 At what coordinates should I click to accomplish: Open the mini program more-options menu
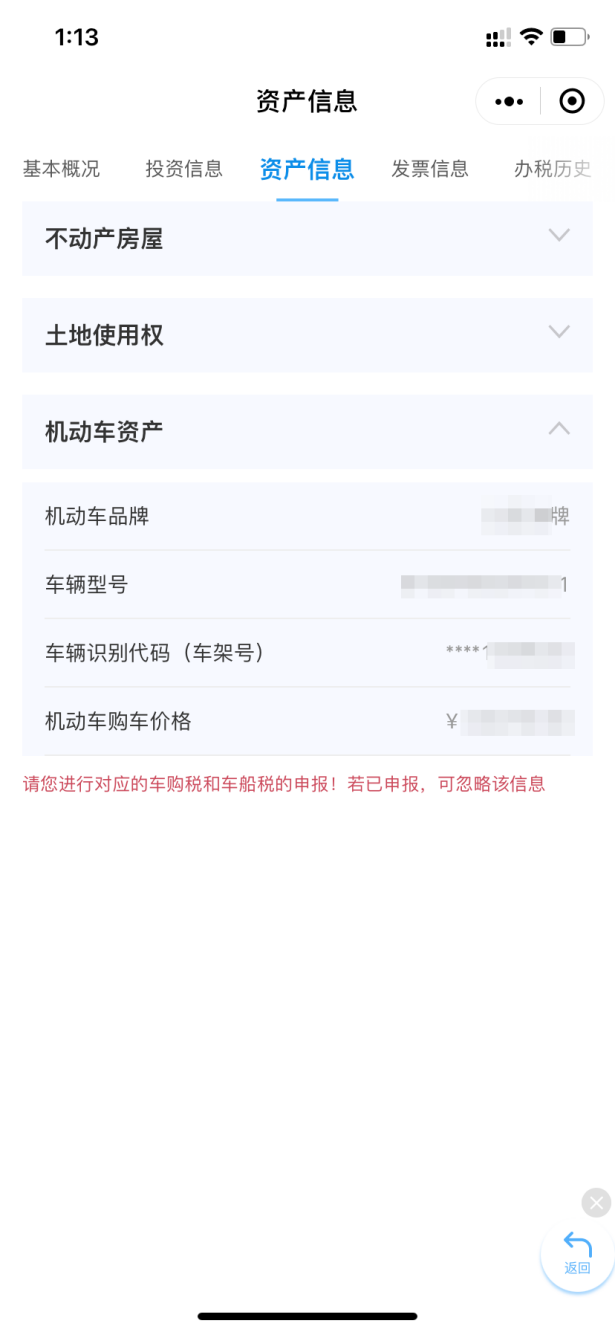[509, 101]
